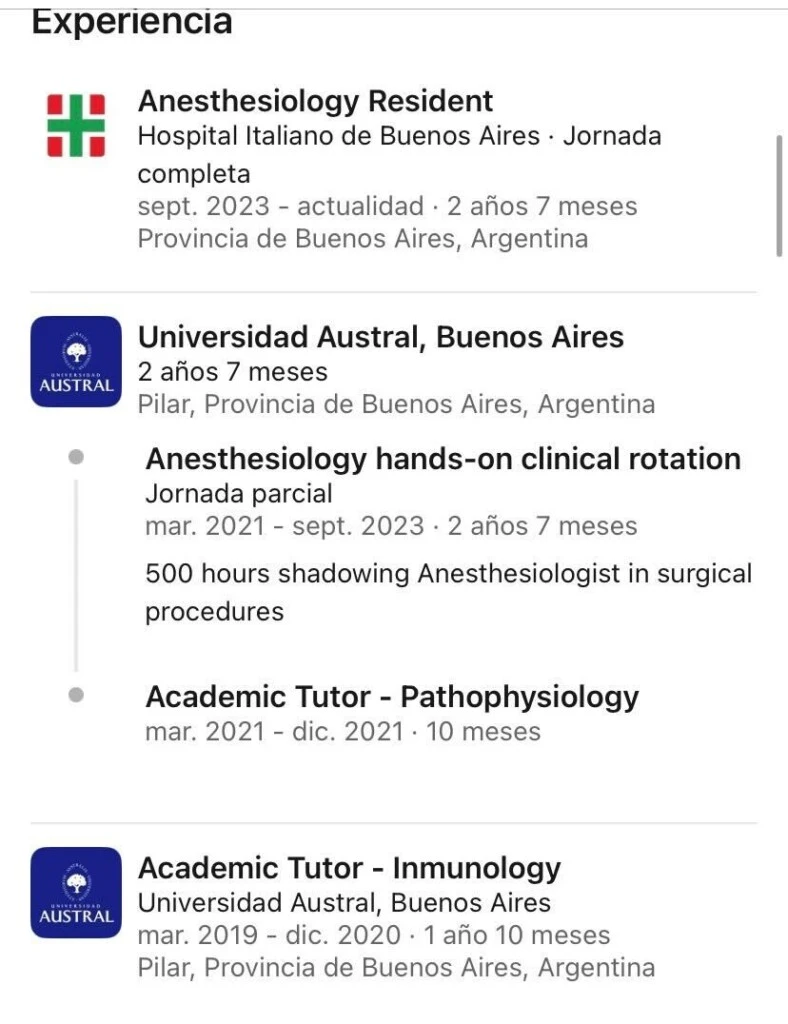Tap the Hospital Italiano red-green logo
Viewport: 788px width, 1024px height.
[x=76, y=125]
